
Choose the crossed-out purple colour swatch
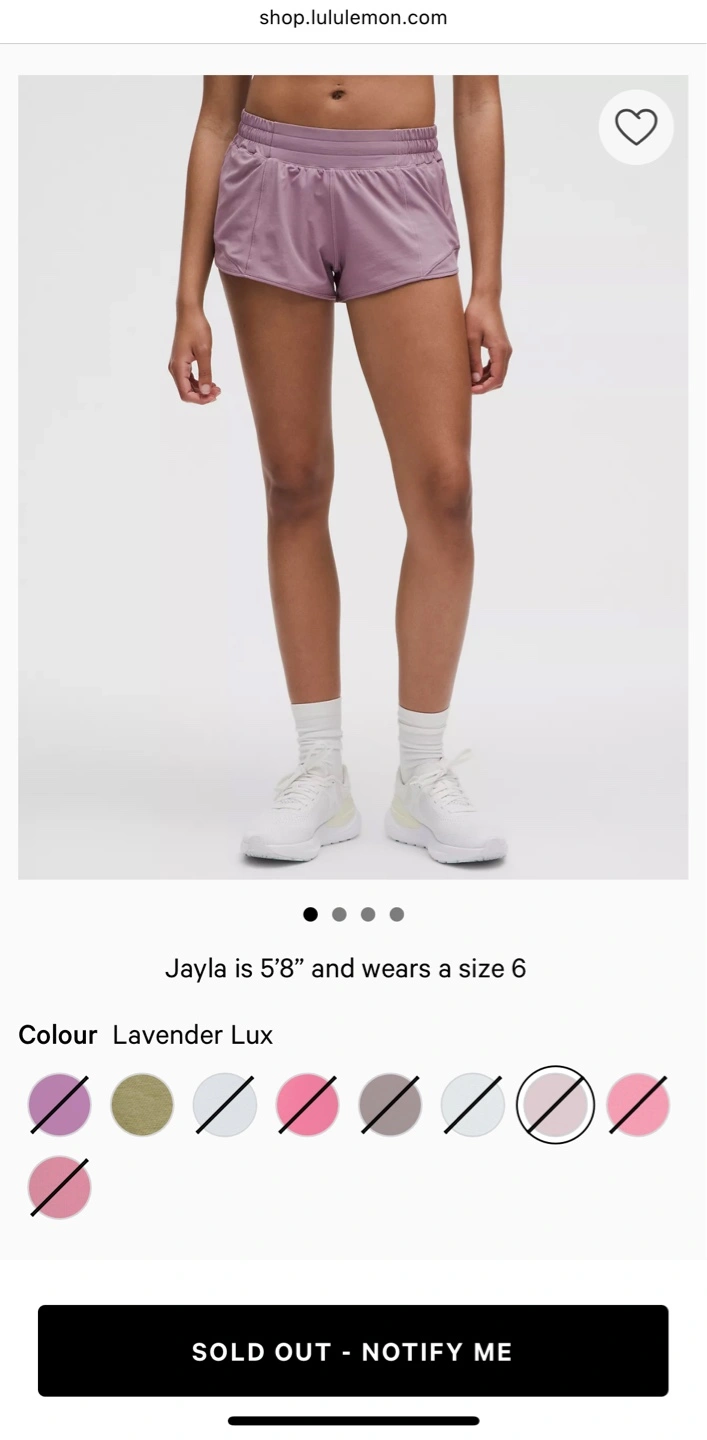point(60,1105)
